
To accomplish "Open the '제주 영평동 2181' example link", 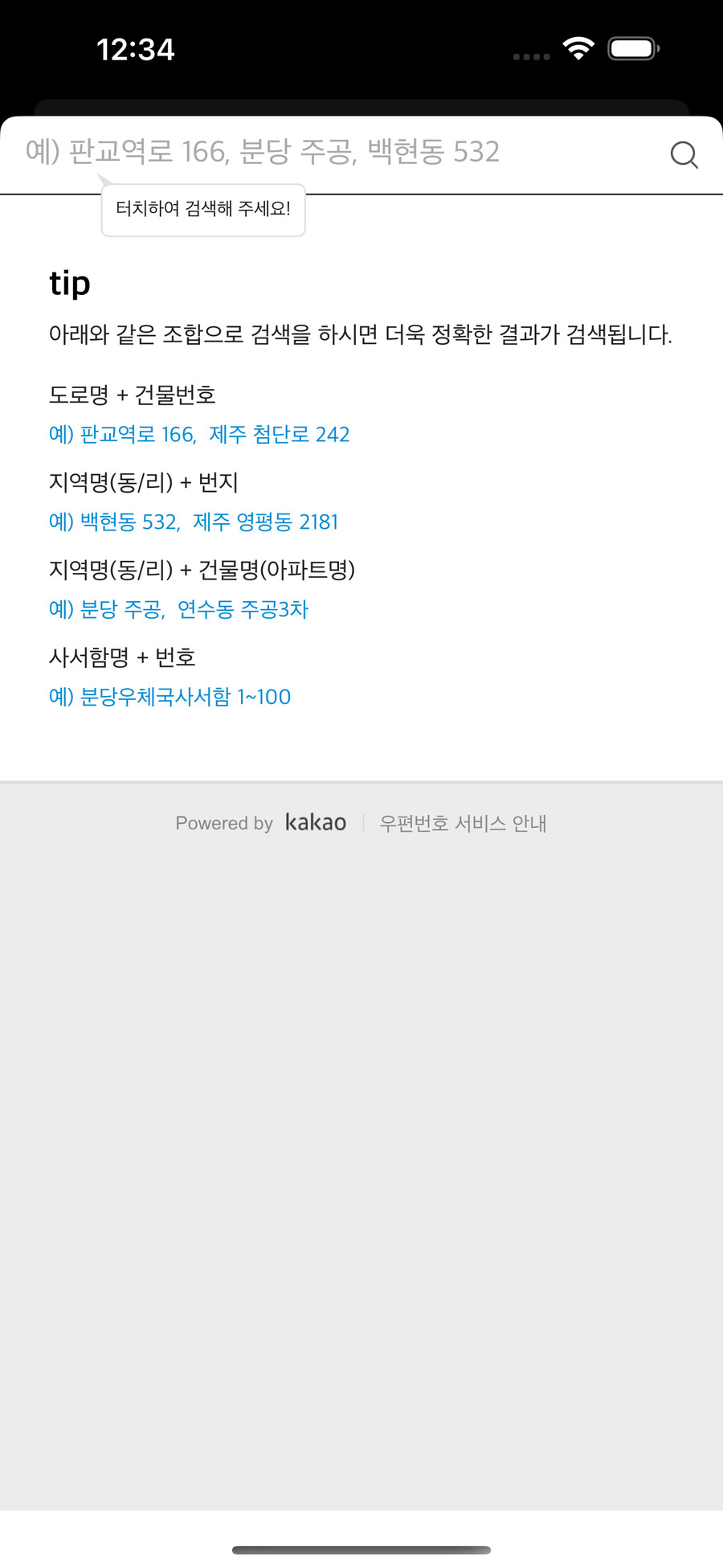I will (265, 522).
